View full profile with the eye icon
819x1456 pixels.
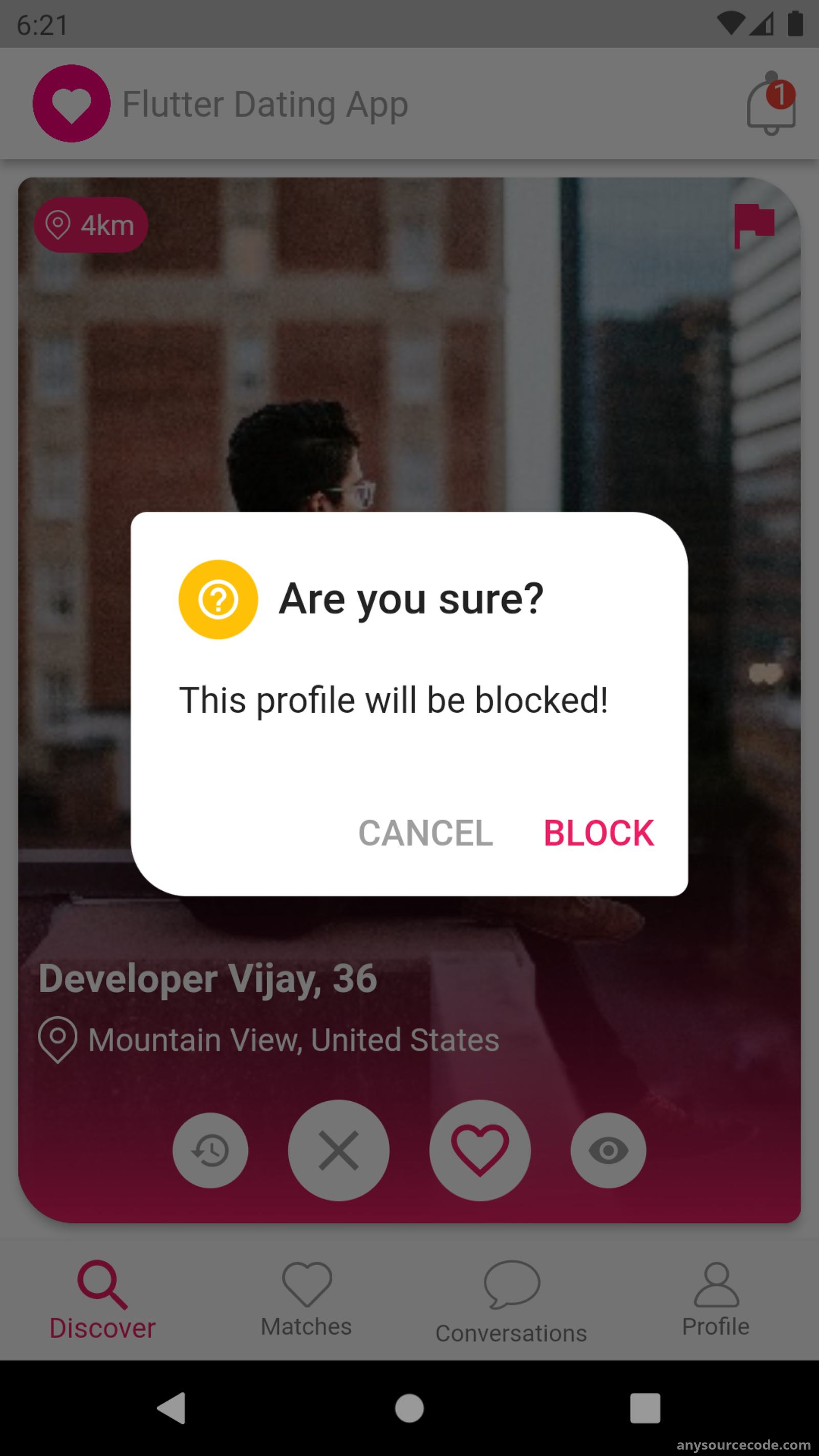(608, 1150)
